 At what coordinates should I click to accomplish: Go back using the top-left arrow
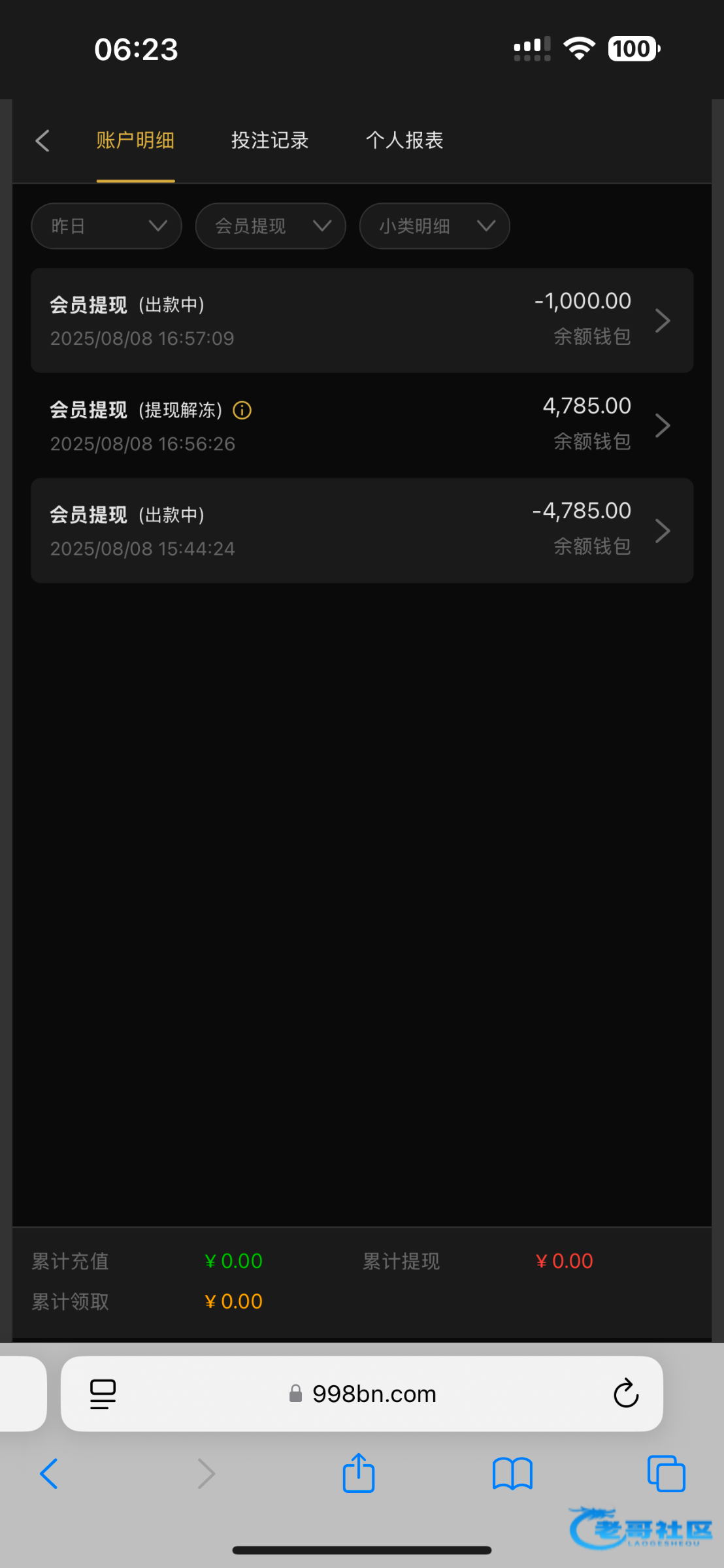click(x=42, y=140)
